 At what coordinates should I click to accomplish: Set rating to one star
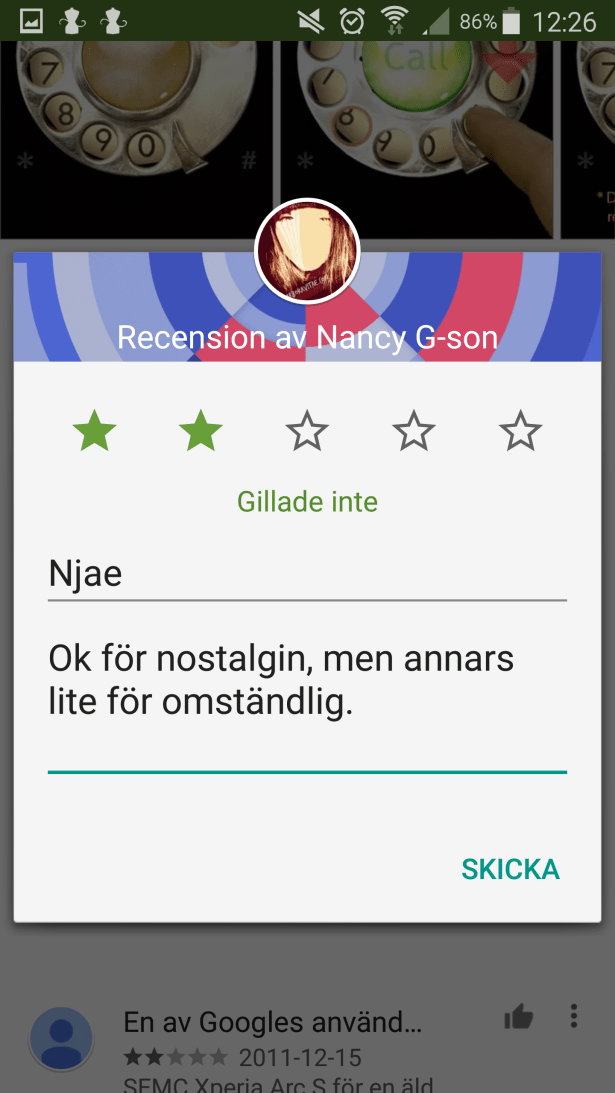[95, 432]
